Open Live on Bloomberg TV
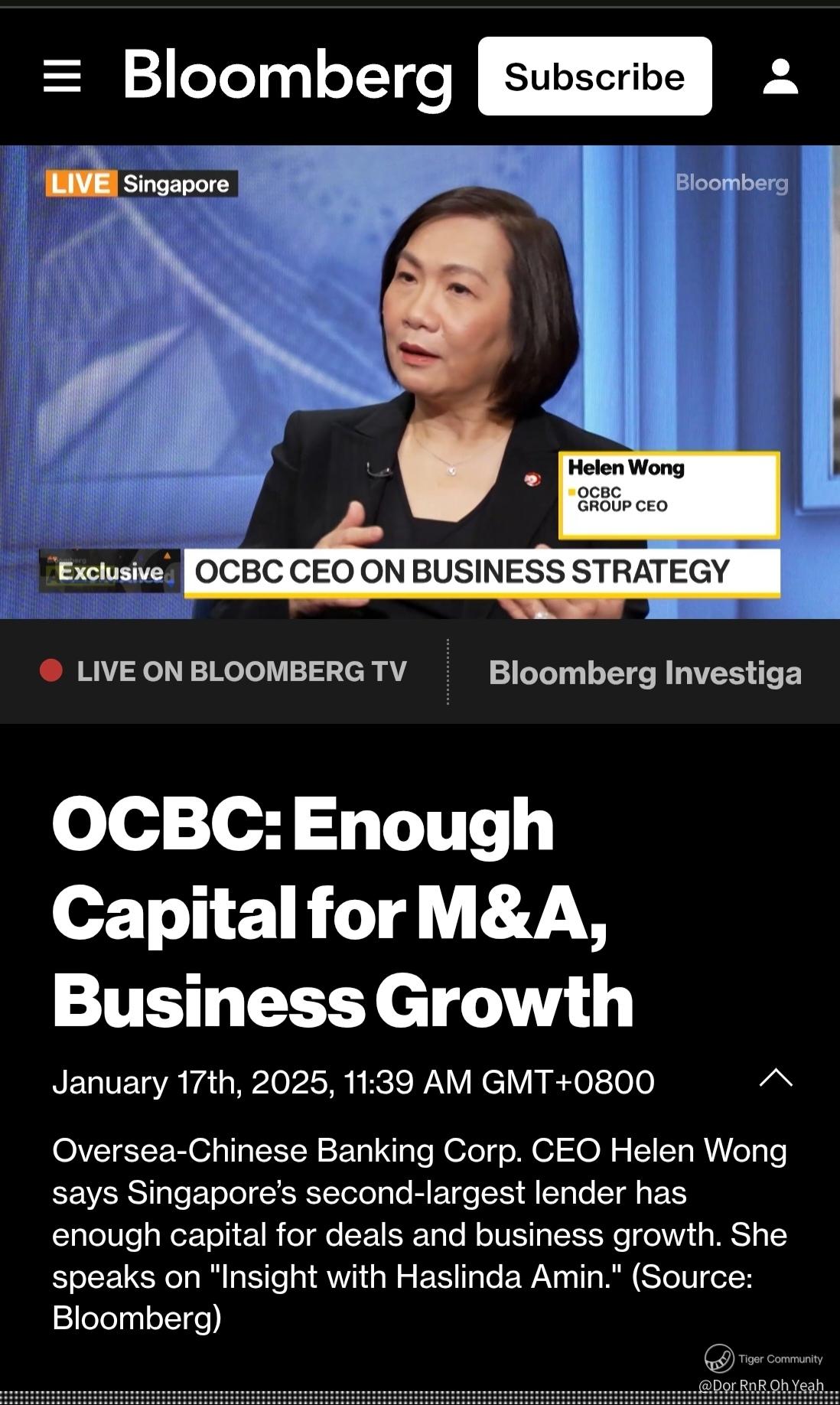This screenshot has width=840, height=1405. pyautogui.click(x=223, y=671)
